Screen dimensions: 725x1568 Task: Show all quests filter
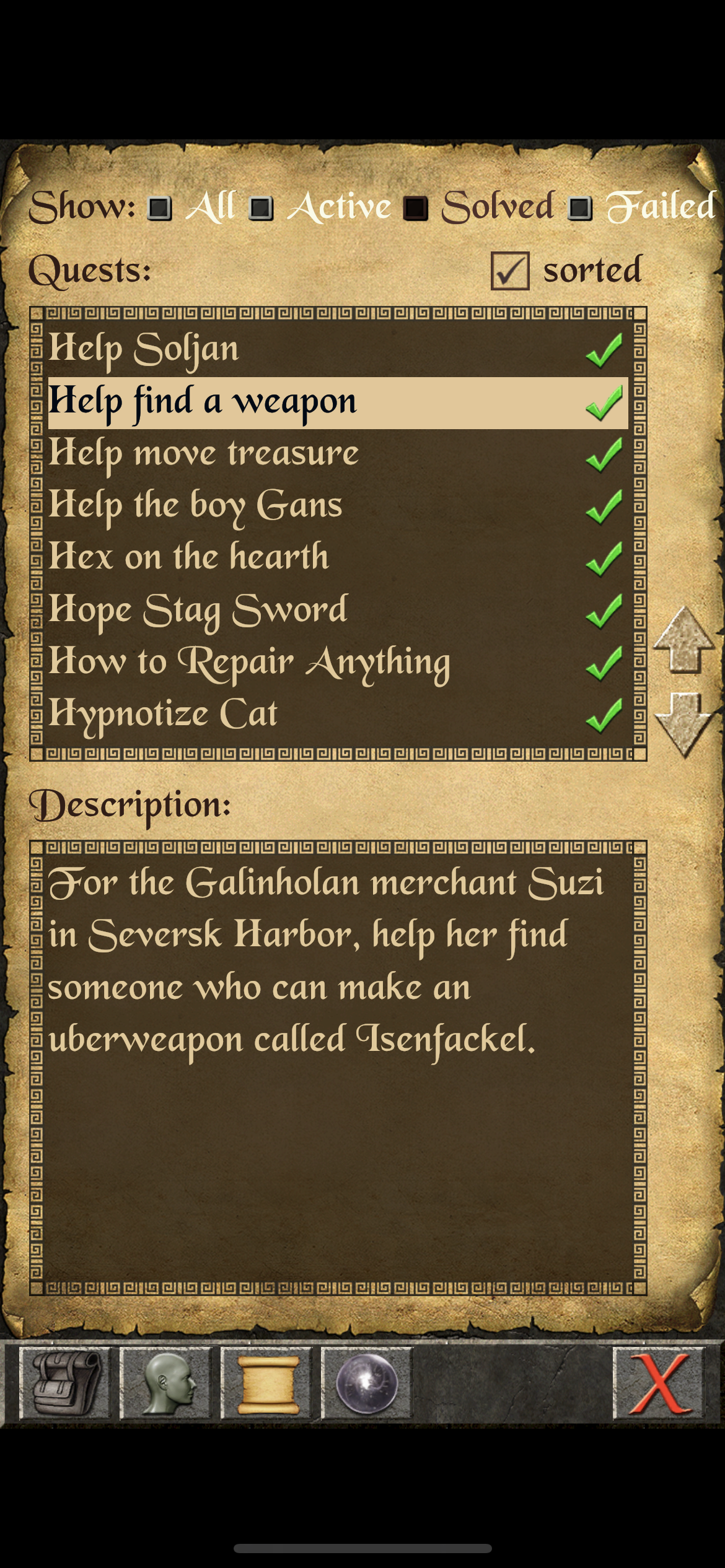[x=160, y=208]
